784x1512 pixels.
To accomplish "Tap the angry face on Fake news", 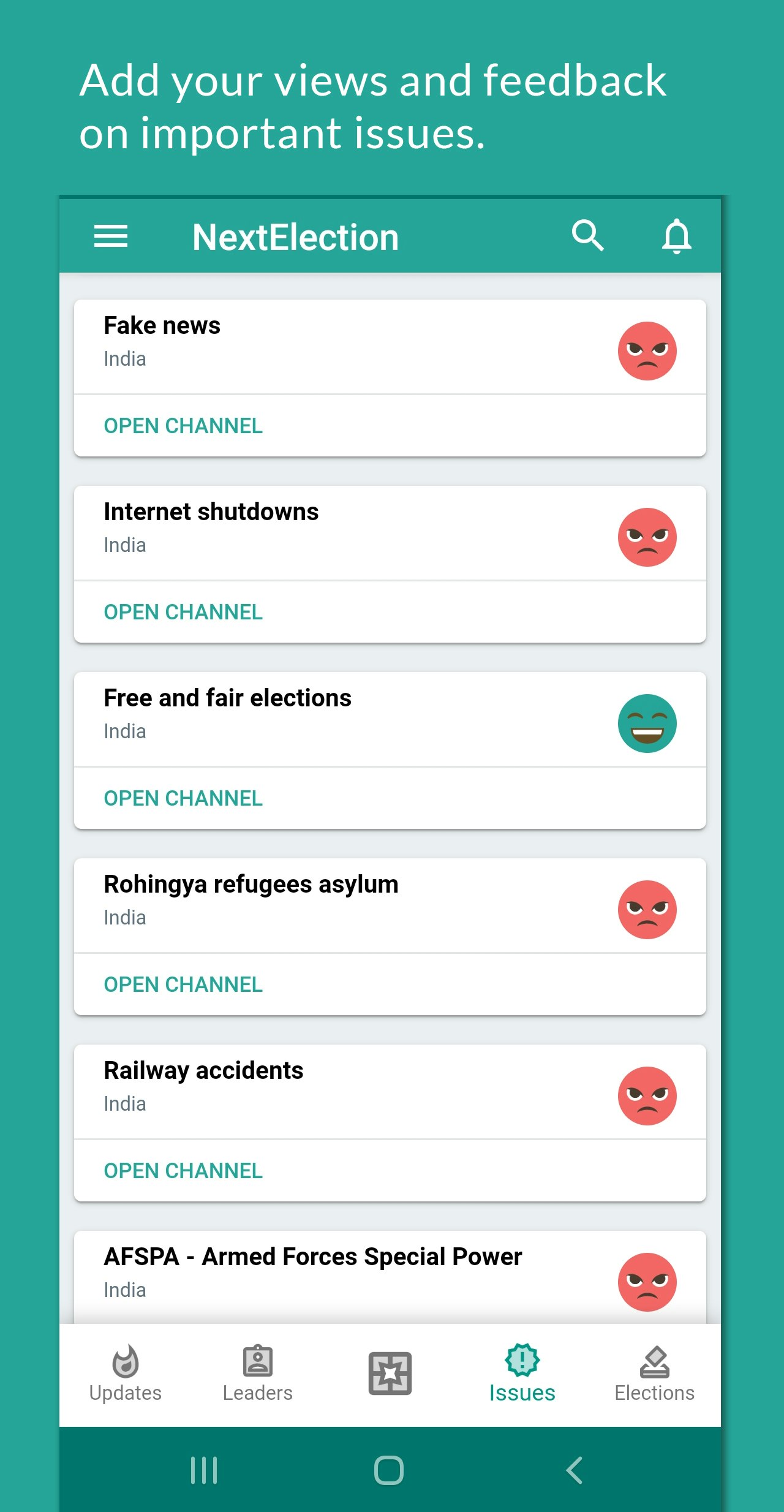I will point(647,351).
